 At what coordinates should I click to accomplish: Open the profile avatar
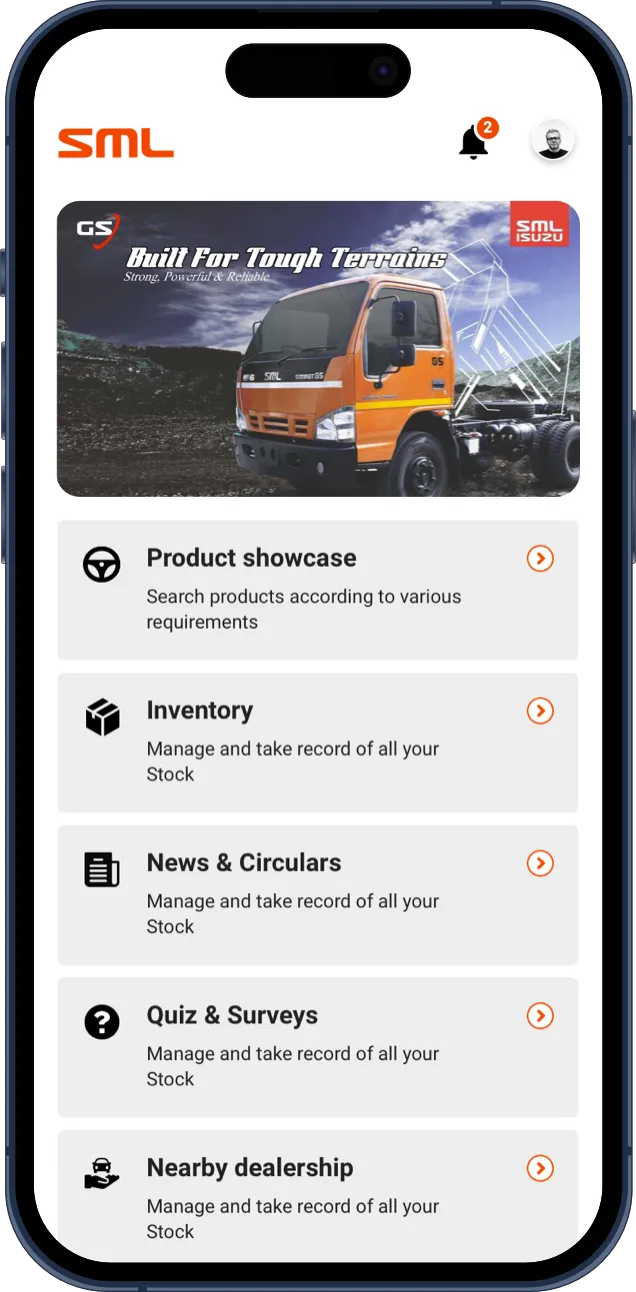click(x=552, y=141)
